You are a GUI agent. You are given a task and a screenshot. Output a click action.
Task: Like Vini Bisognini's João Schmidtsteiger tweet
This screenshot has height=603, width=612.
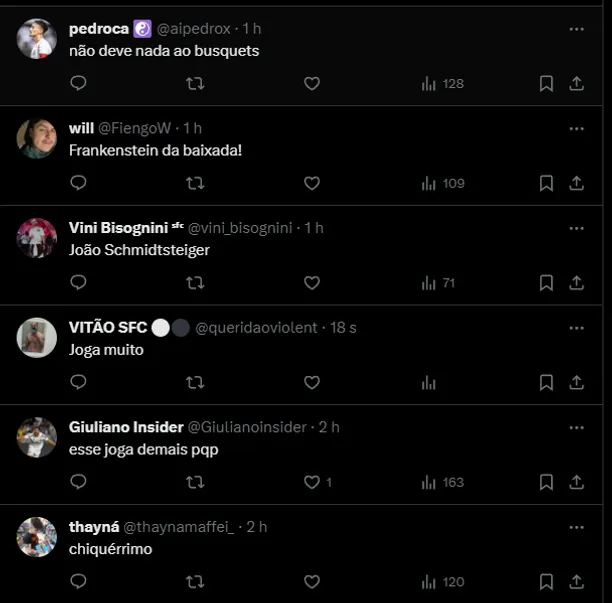coord(311,283)
